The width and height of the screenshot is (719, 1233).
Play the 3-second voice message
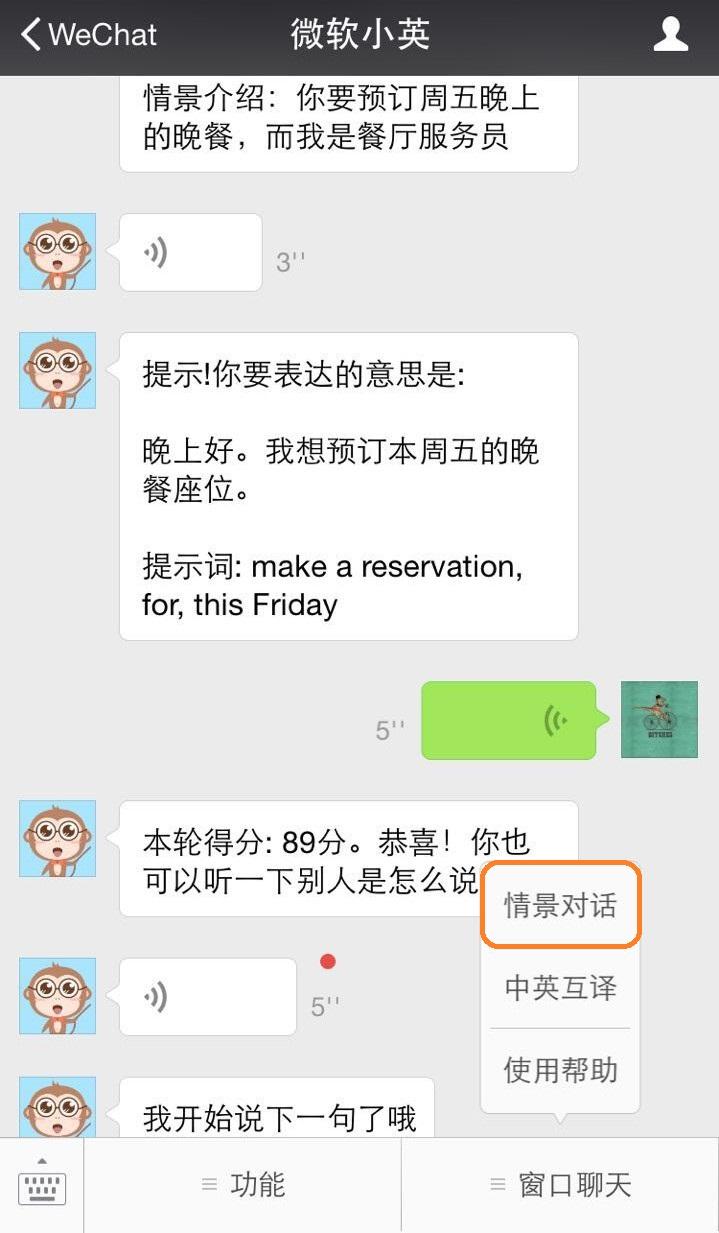pyautogui.click(x=190, y=252)
